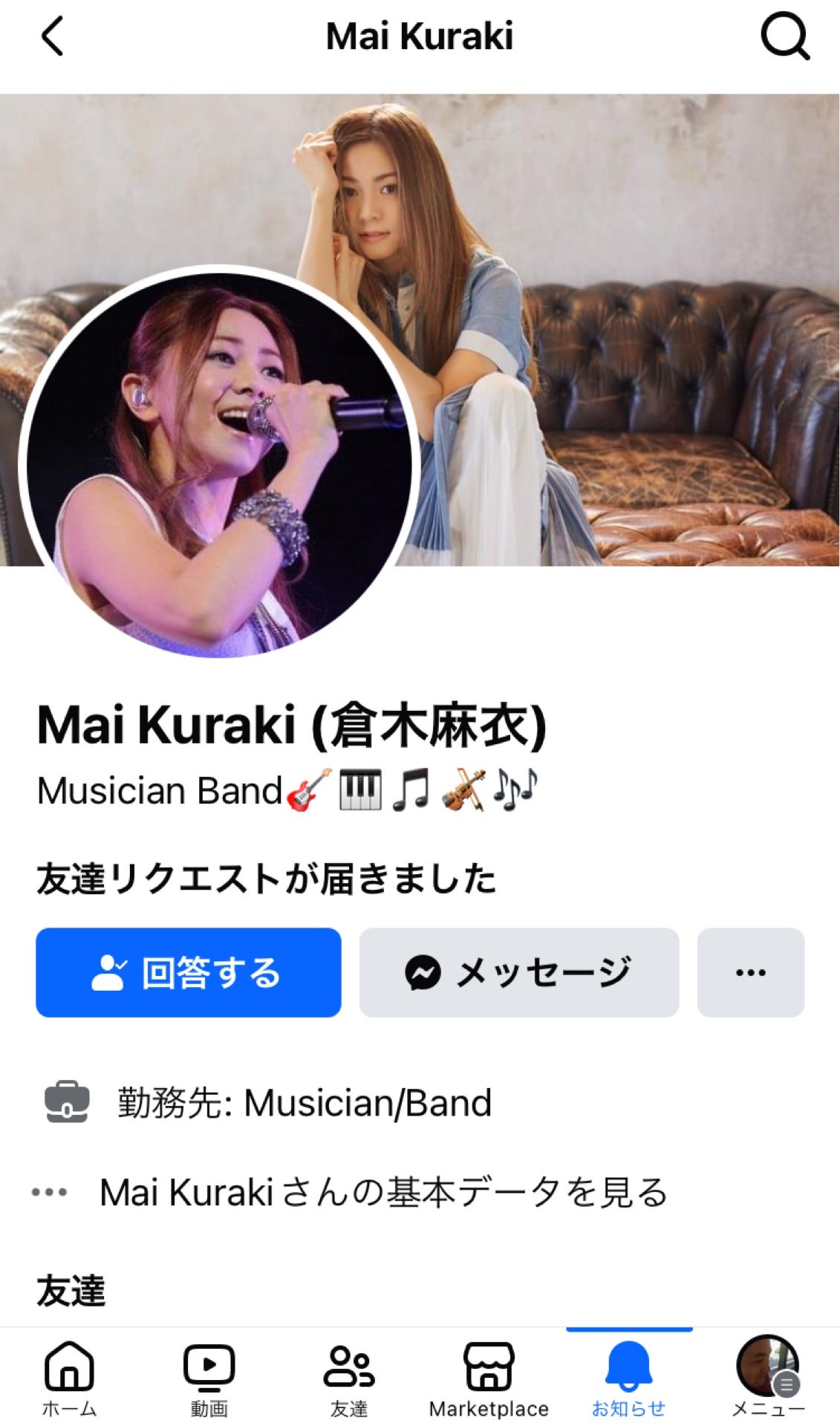The image size is (840, 1426).
Task: Switch to the ホーム tab
Action: tap(69, 1378)
